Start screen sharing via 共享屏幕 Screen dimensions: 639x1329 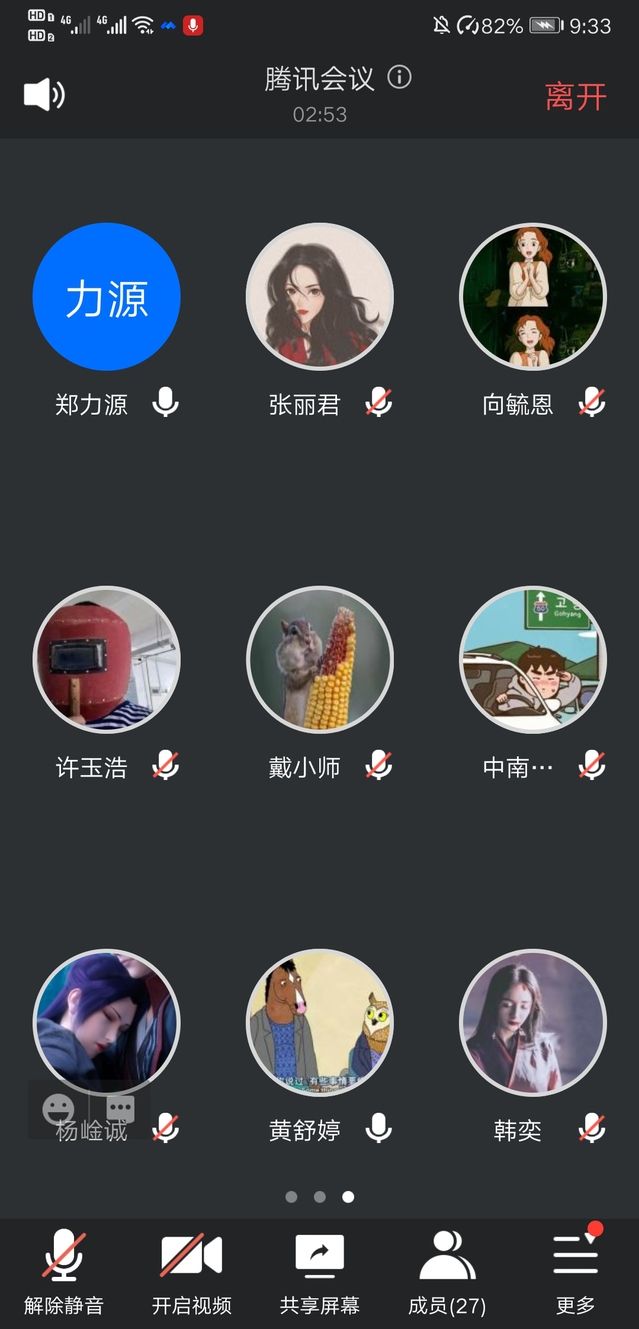point(319,1272)
